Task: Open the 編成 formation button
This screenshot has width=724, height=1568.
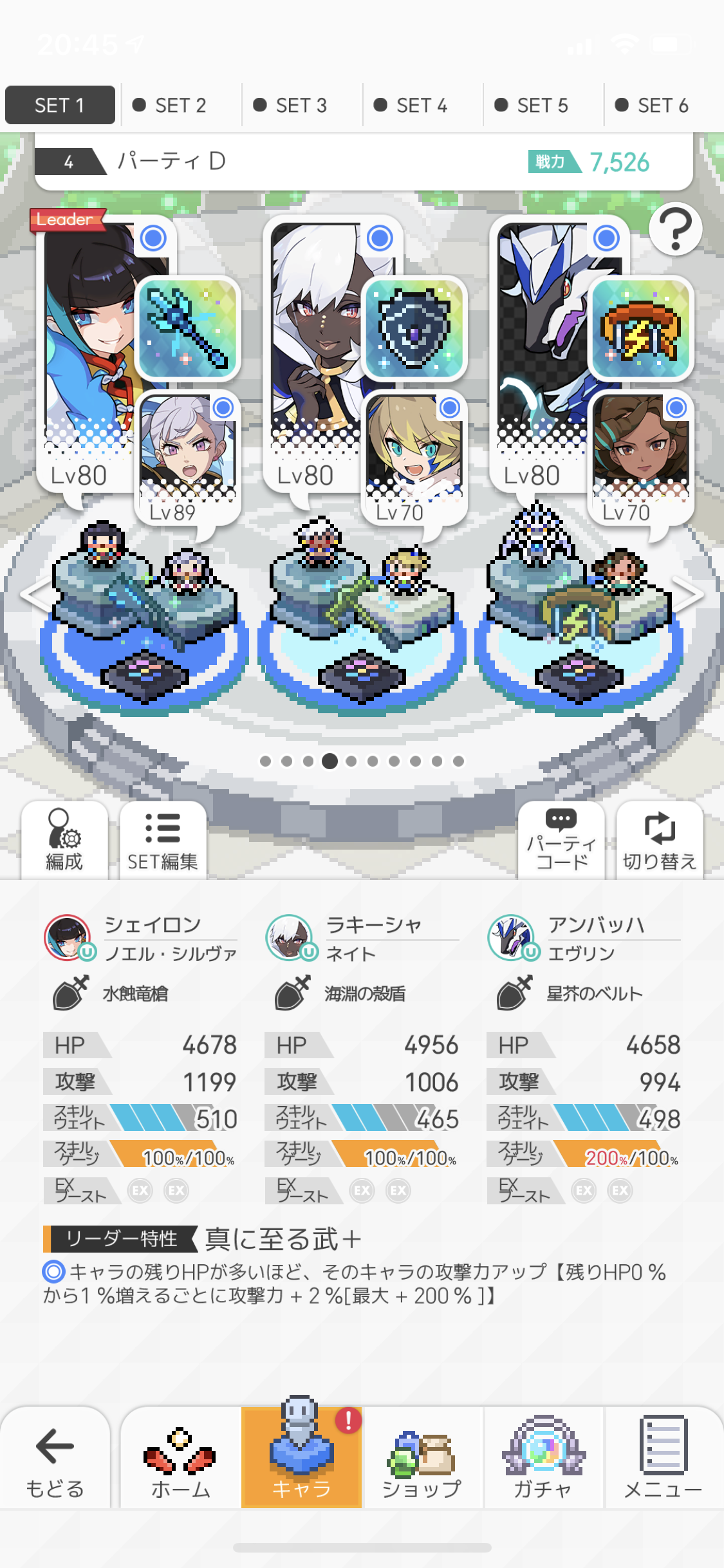Action: [64, 840]
